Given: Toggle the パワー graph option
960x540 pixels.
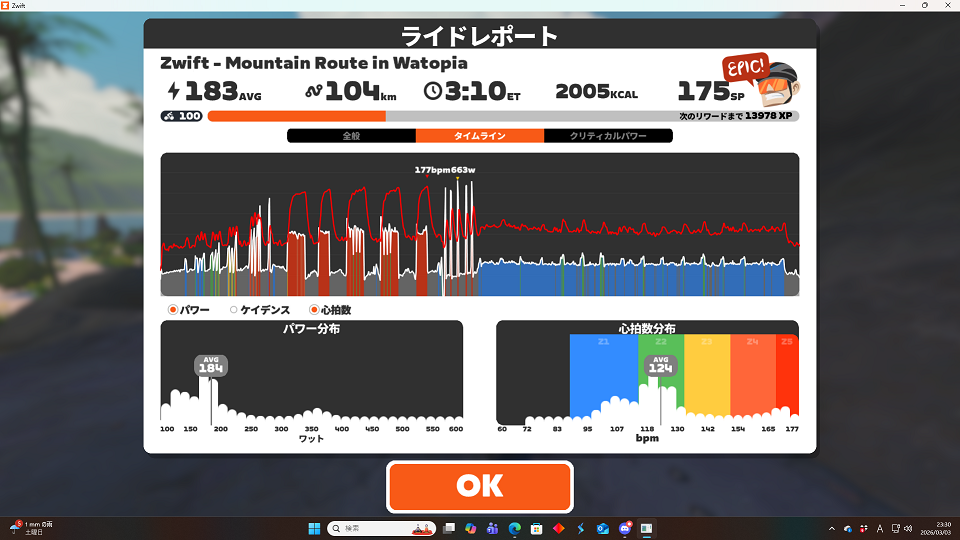Looking at the screenshot, I should click(173, 310).
